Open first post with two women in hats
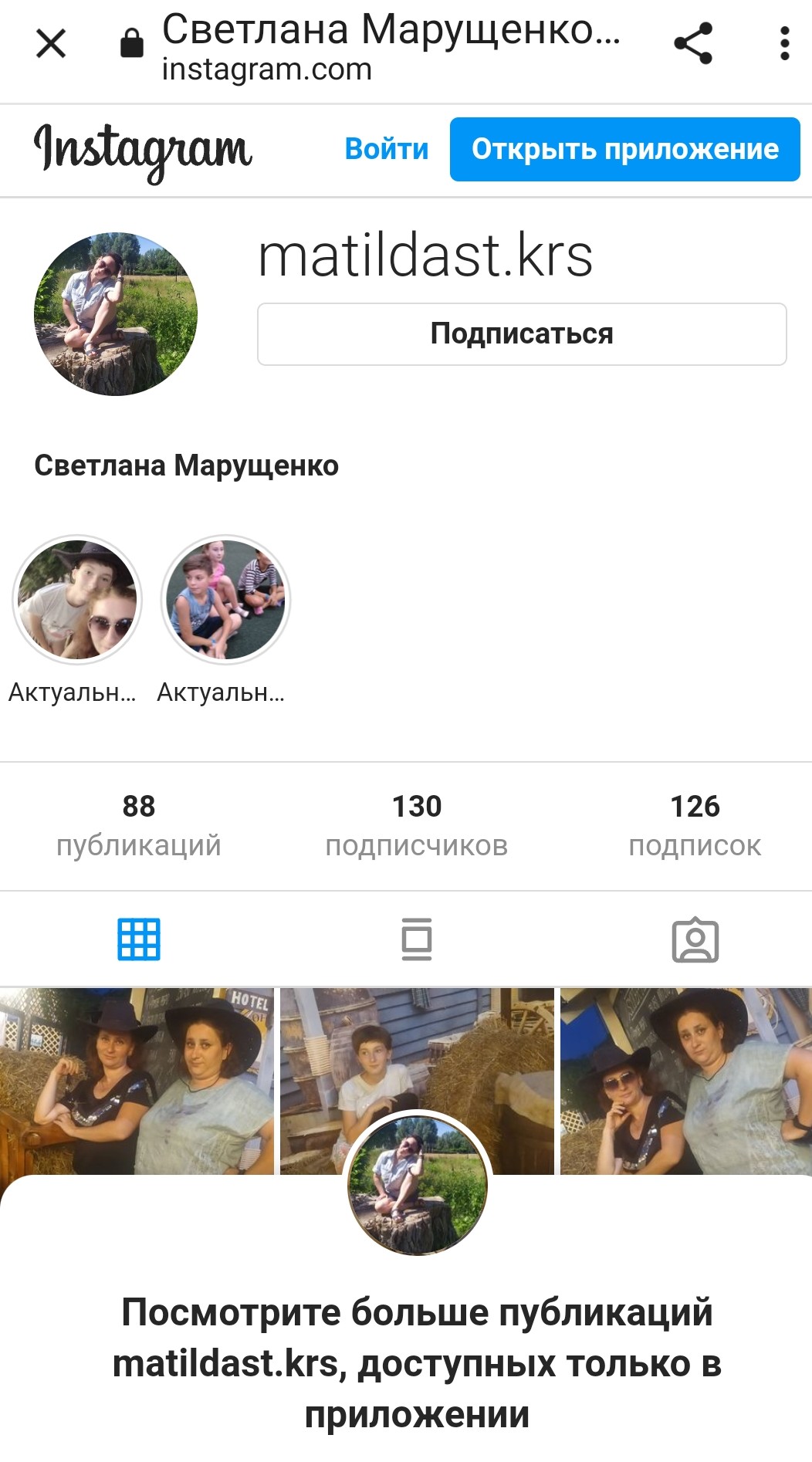Image resolution: width=812 pixels, height=1462 pixels. (x=137, y=1081)
